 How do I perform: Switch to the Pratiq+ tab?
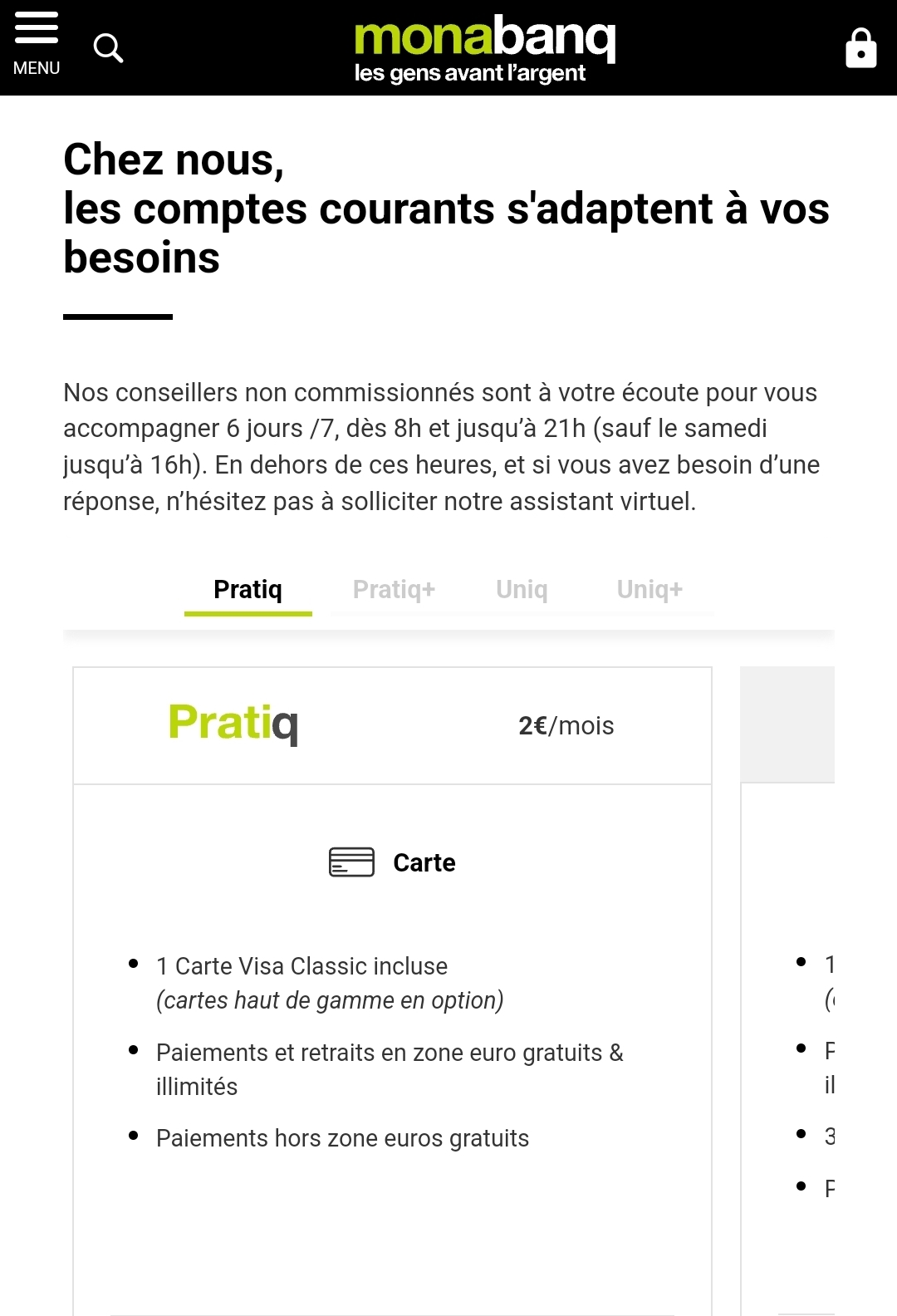click(x=394, y=590)
